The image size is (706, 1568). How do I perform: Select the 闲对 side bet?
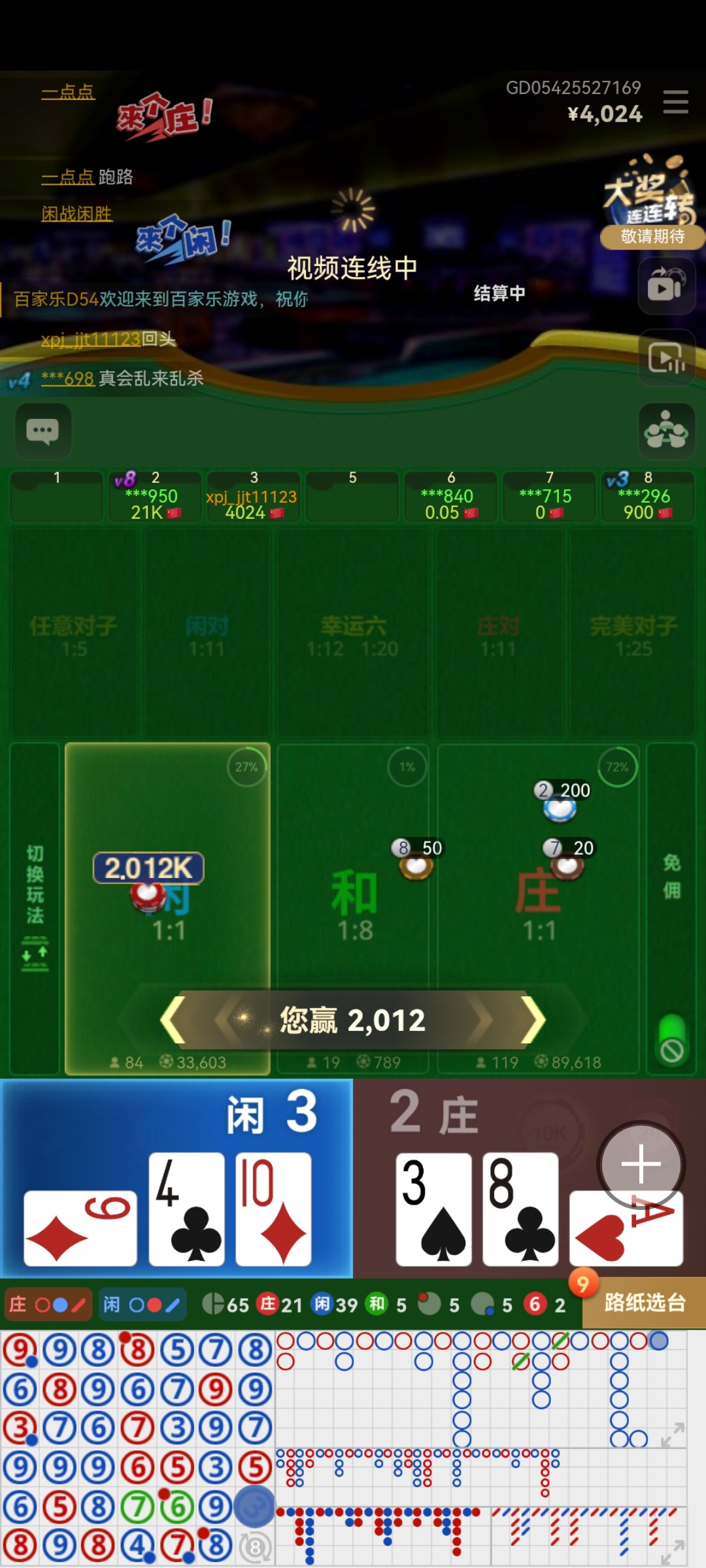pos(207,634)
